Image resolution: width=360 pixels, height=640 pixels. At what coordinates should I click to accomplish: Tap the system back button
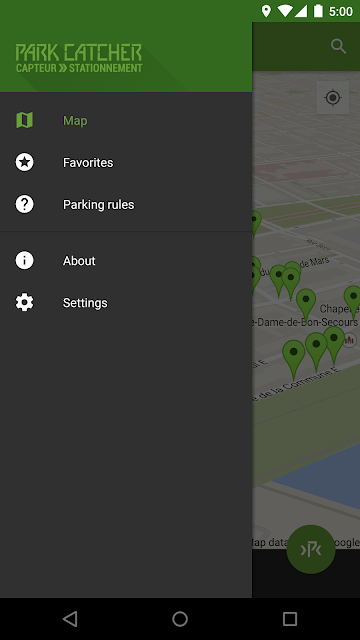(70, 619)
